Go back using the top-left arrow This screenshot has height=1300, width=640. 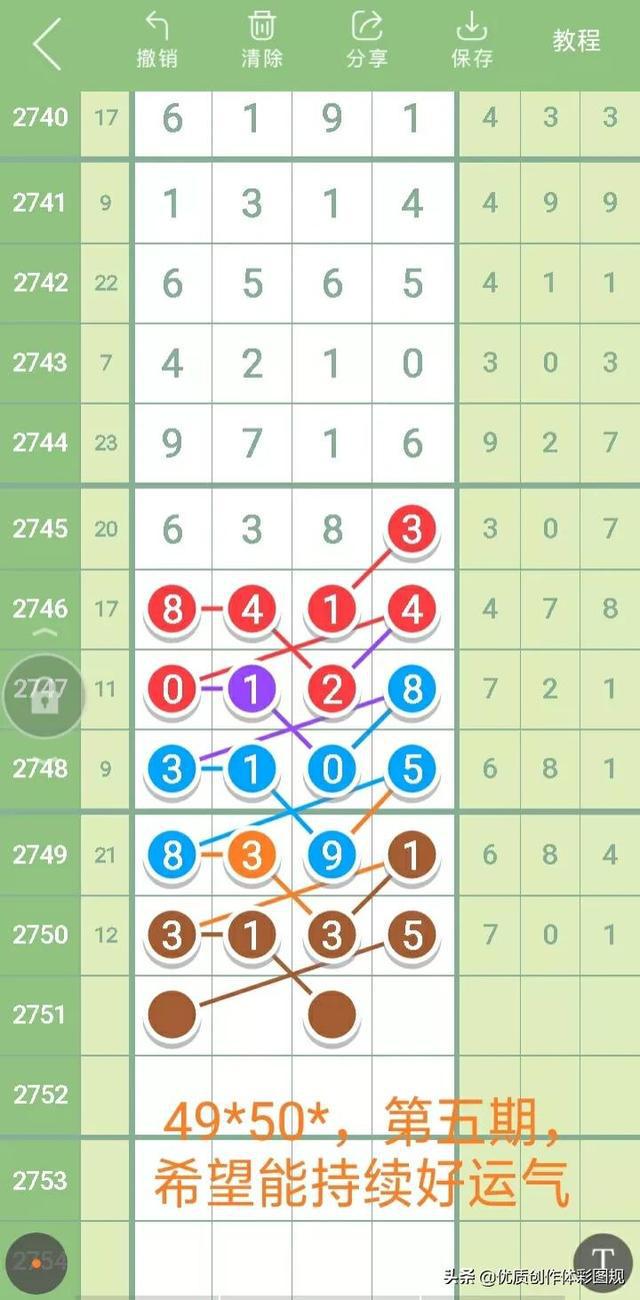(47, 44)
